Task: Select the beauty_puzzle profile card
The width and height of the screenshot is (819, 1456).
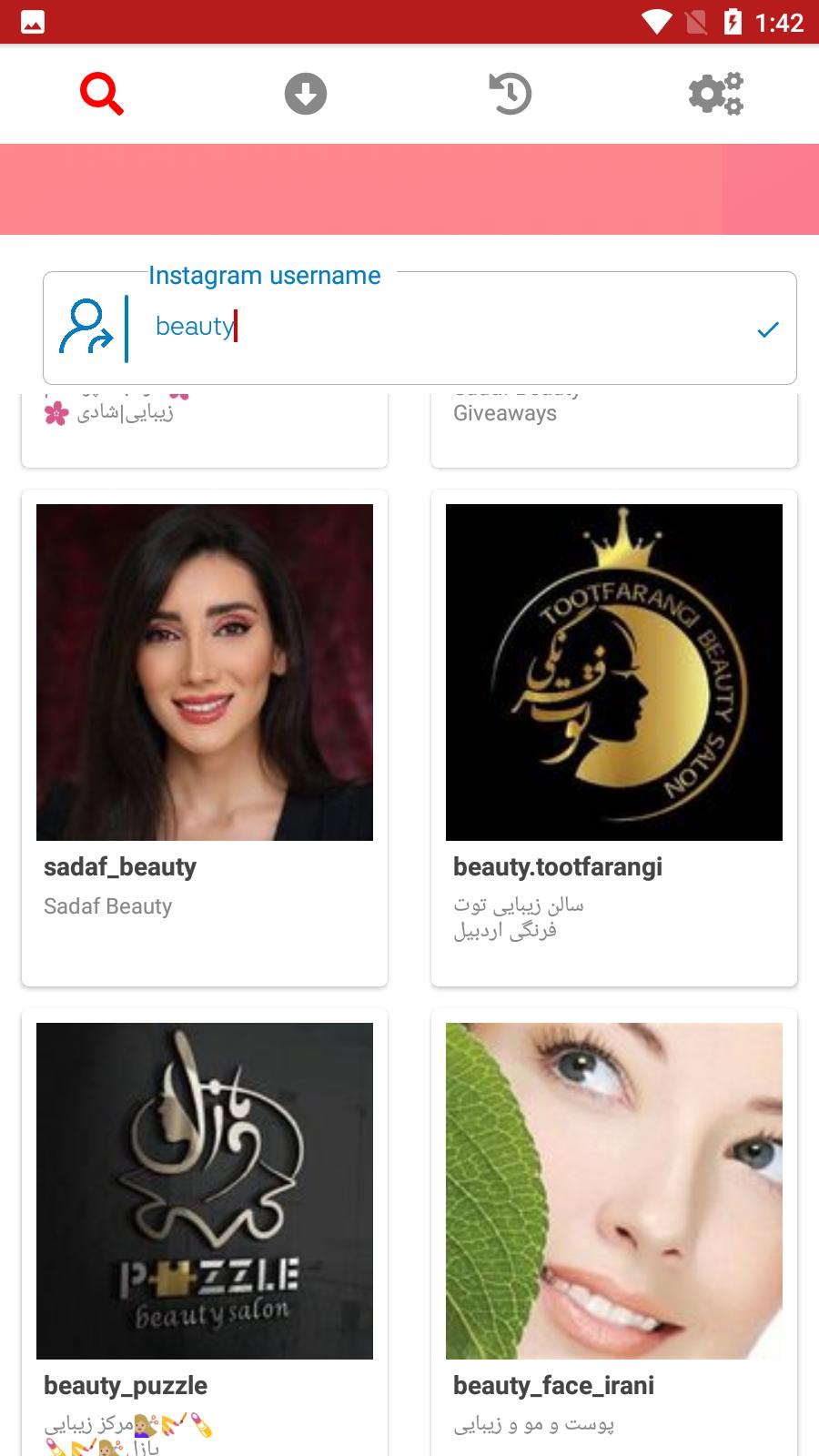Action: point(205,1228)
